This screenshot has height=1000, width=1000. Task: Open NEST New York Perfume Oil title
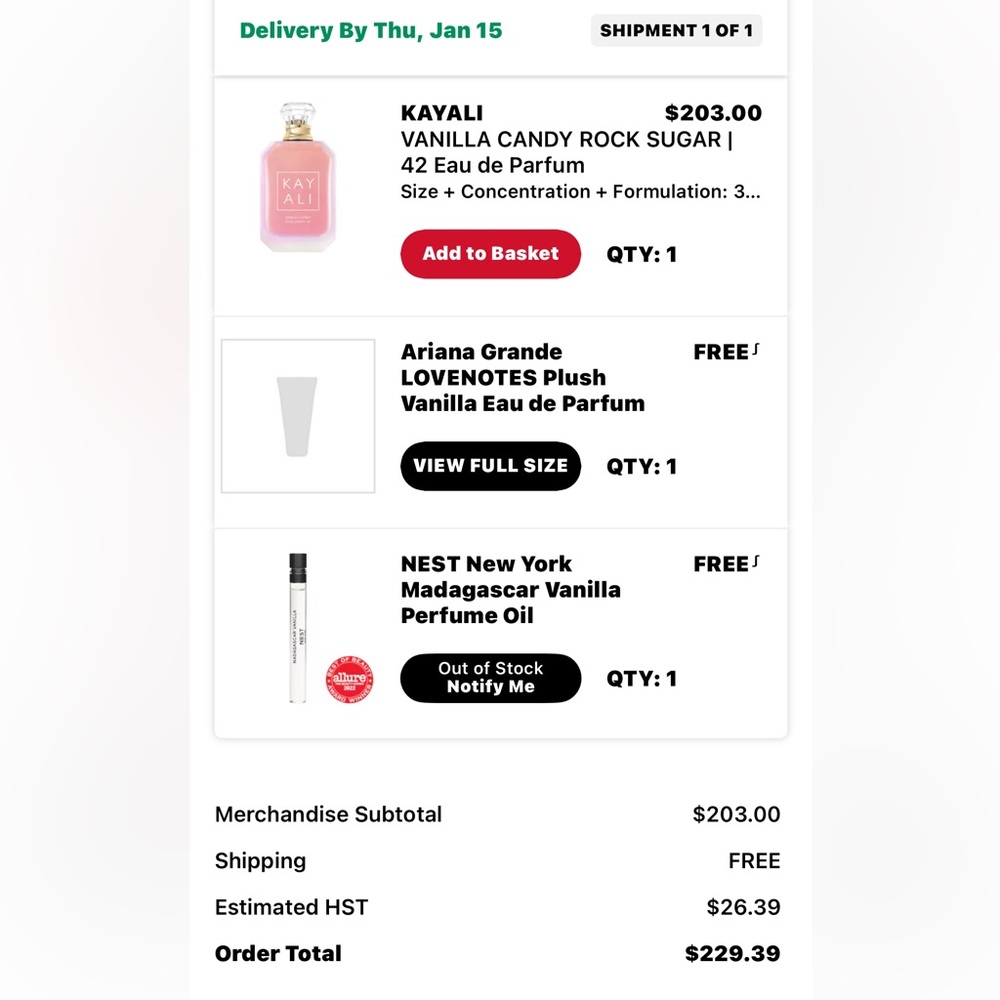[x=510, y=590]
